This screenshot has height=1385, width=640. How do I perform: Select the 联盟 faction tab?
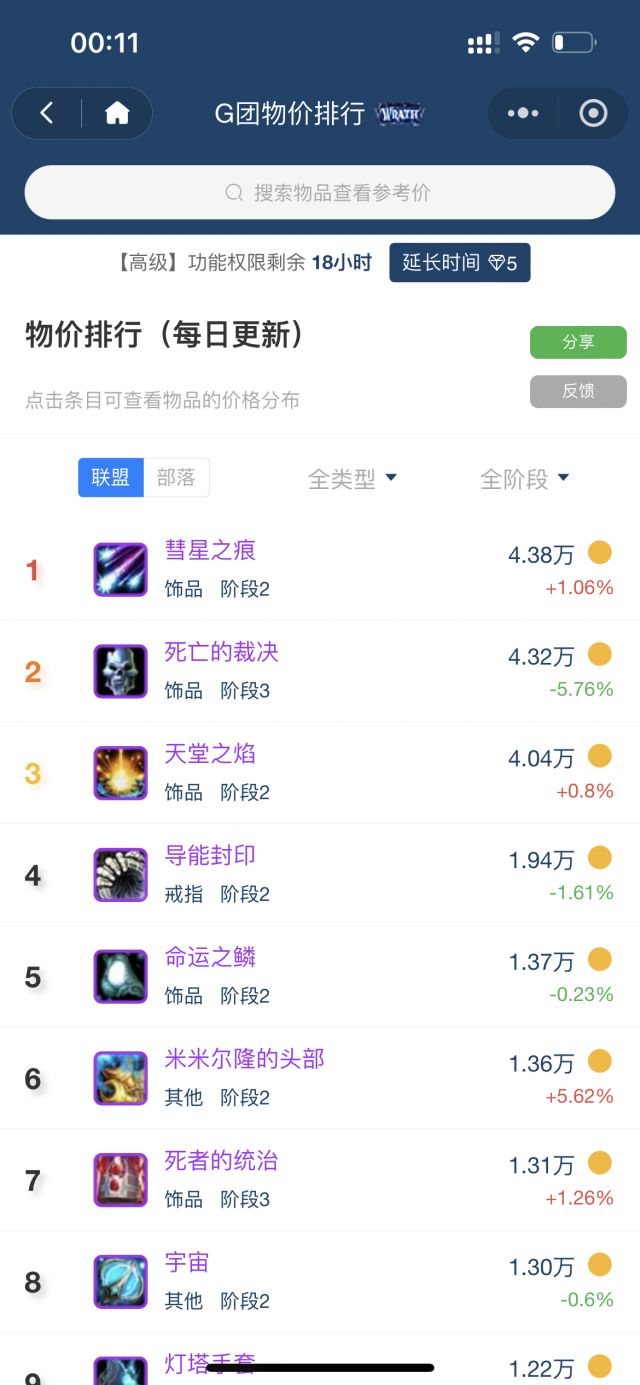point(111,478)
